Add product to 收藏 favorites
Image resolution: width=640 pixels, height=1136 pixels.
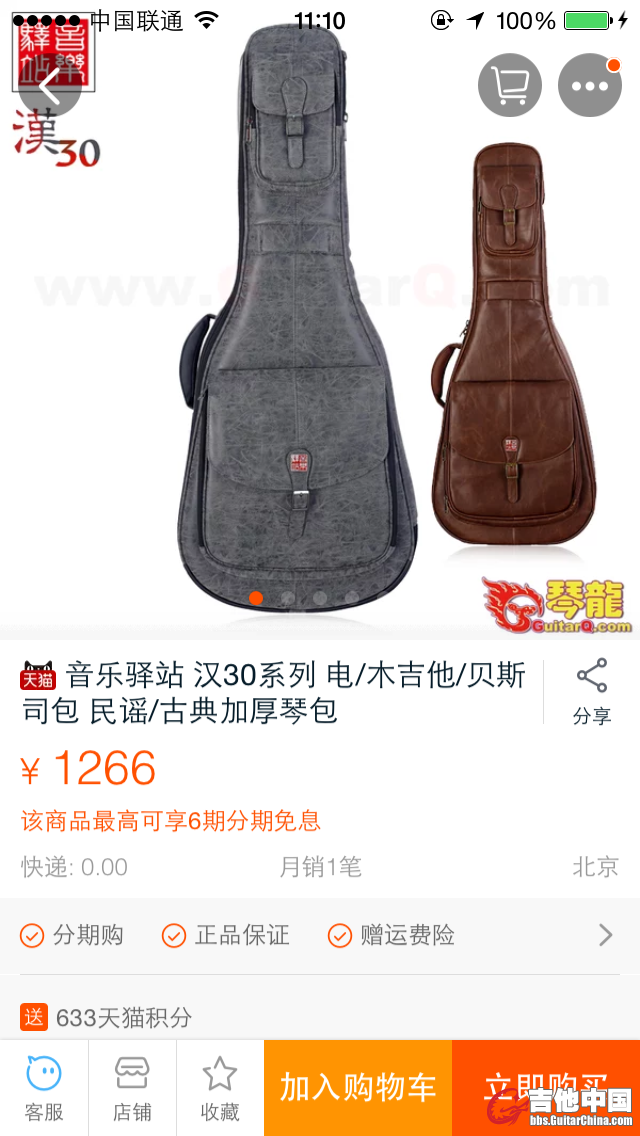pos(220,1088)
